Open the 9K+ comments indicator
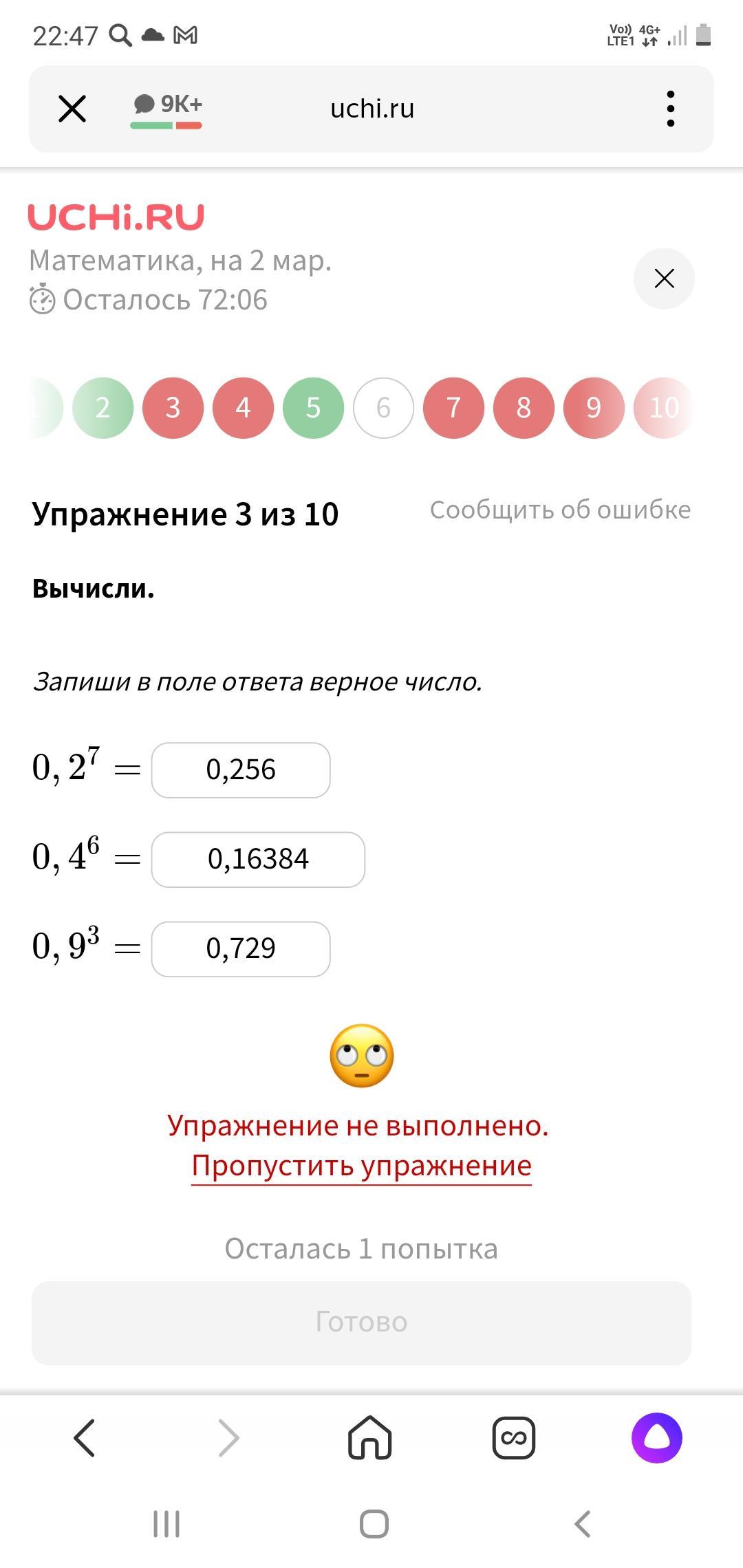 click(167, 109)
